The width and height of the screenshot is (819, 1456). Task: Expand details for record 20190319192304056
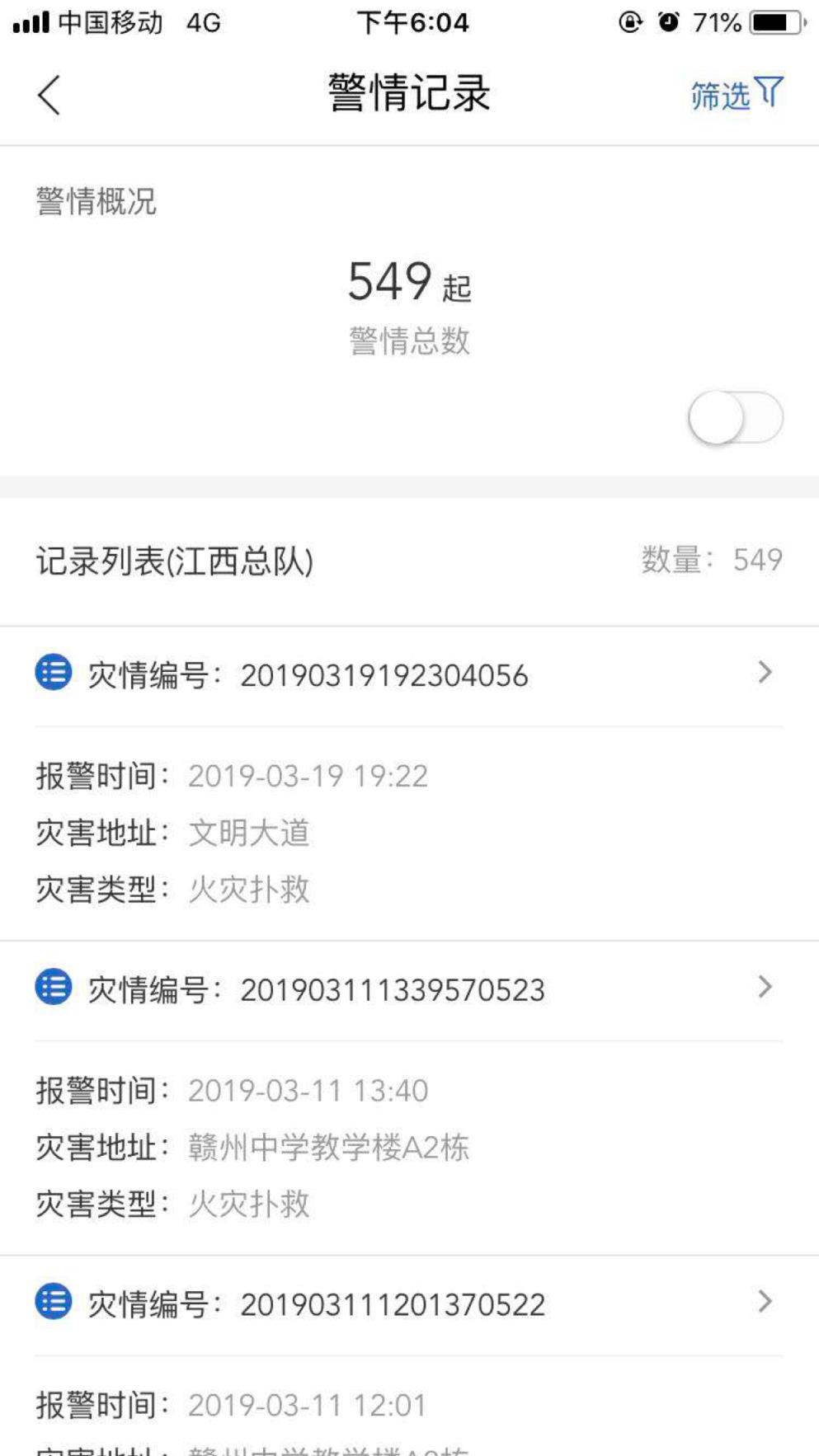click(765, 674)
